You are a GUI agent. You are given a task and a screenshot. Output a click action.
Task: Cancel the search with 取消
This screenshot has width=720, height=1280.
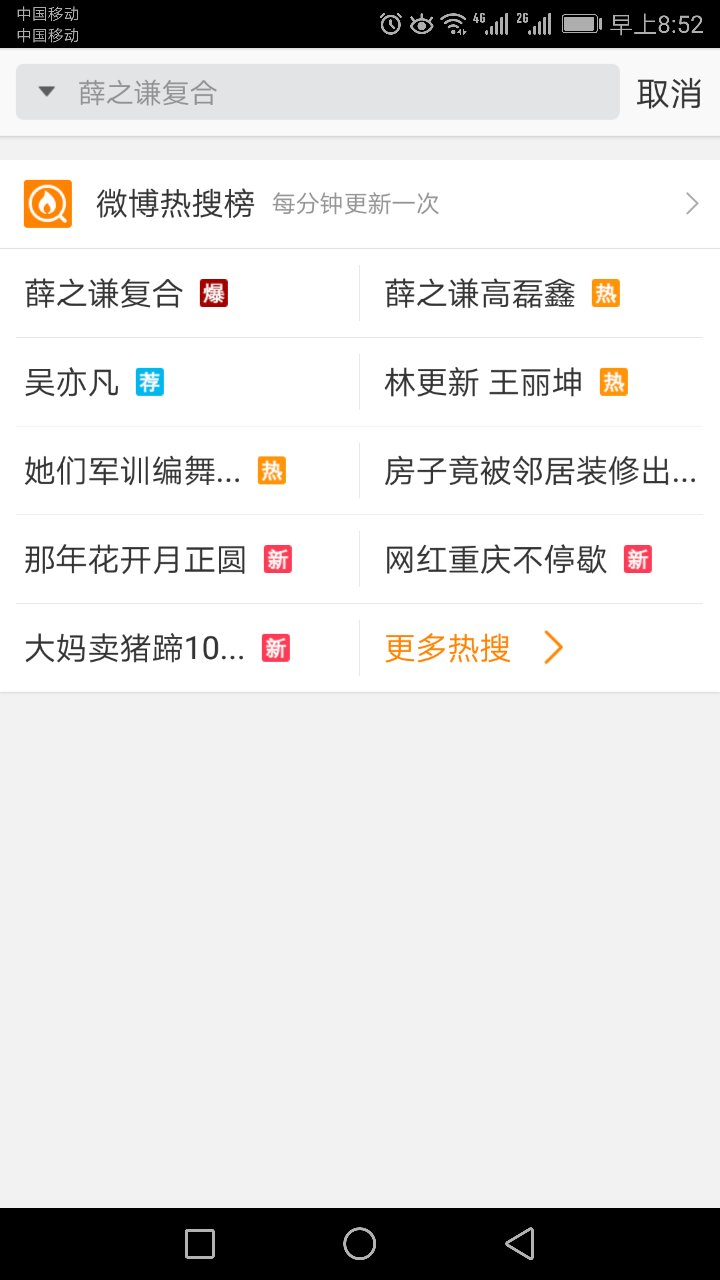pos(669,93)
